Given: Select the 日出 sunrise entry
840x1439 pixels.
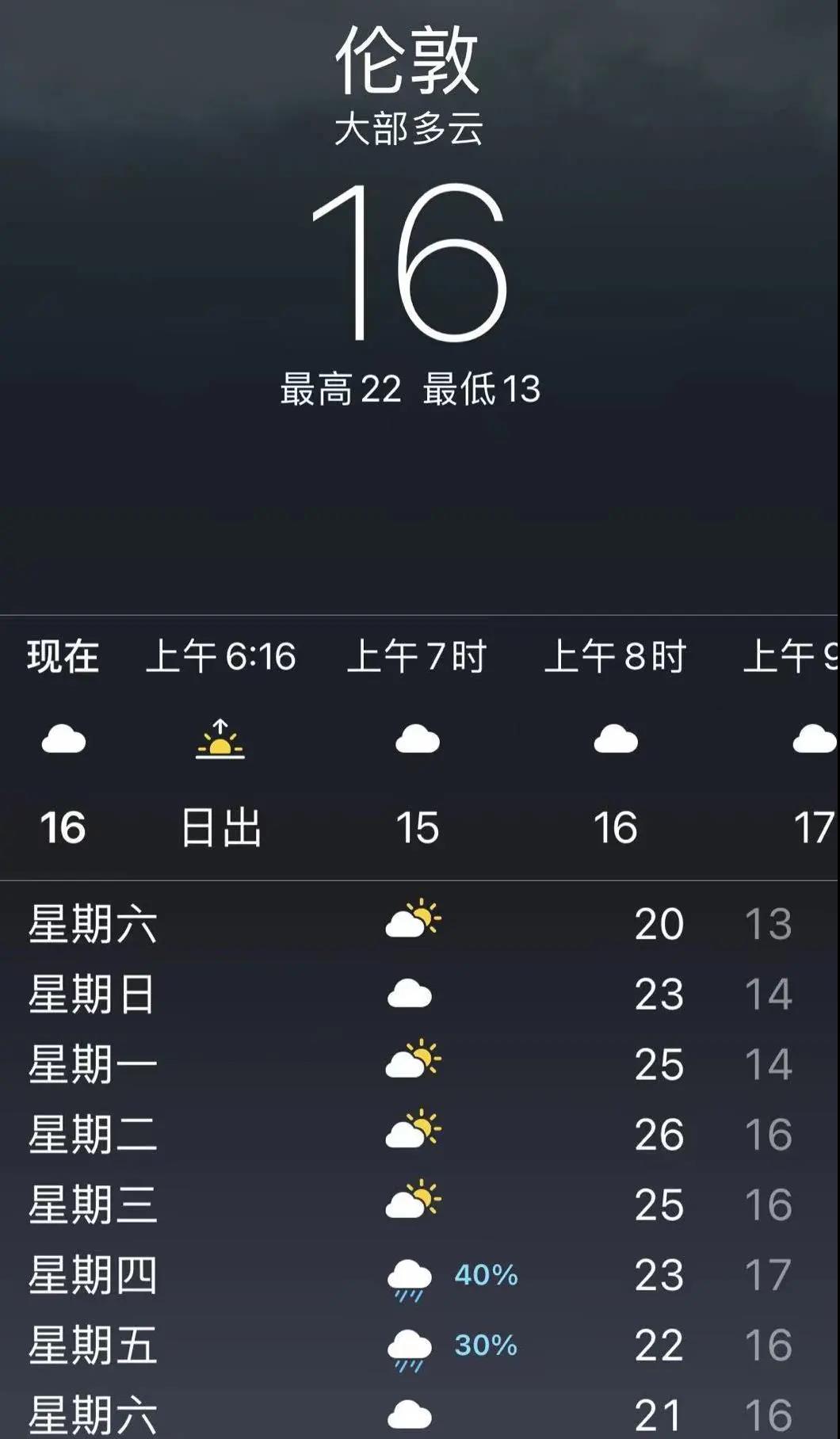Looking at the screenshot, I should coord(220,828).
